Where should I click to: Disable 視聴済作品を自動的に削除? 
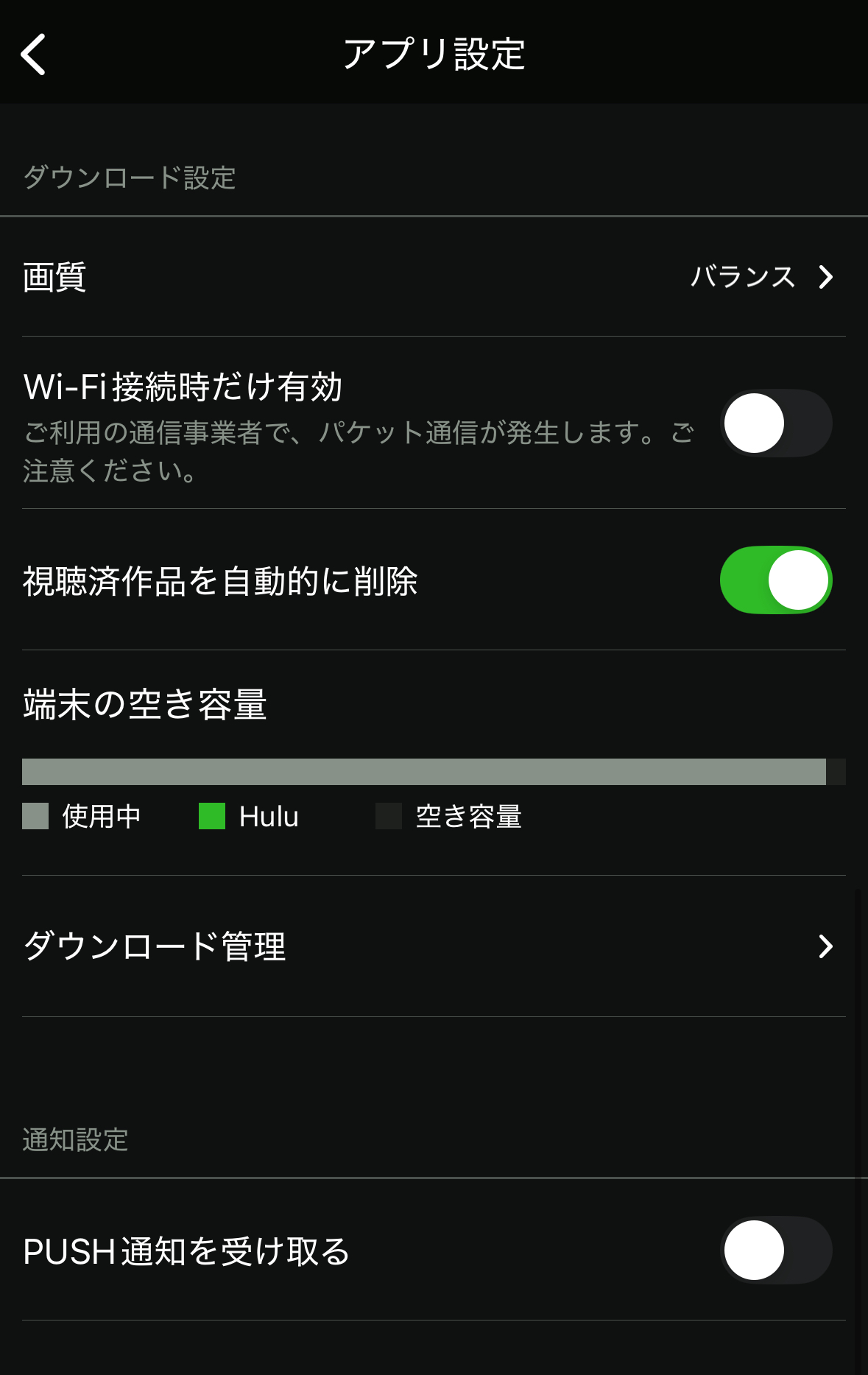(775, 580)
